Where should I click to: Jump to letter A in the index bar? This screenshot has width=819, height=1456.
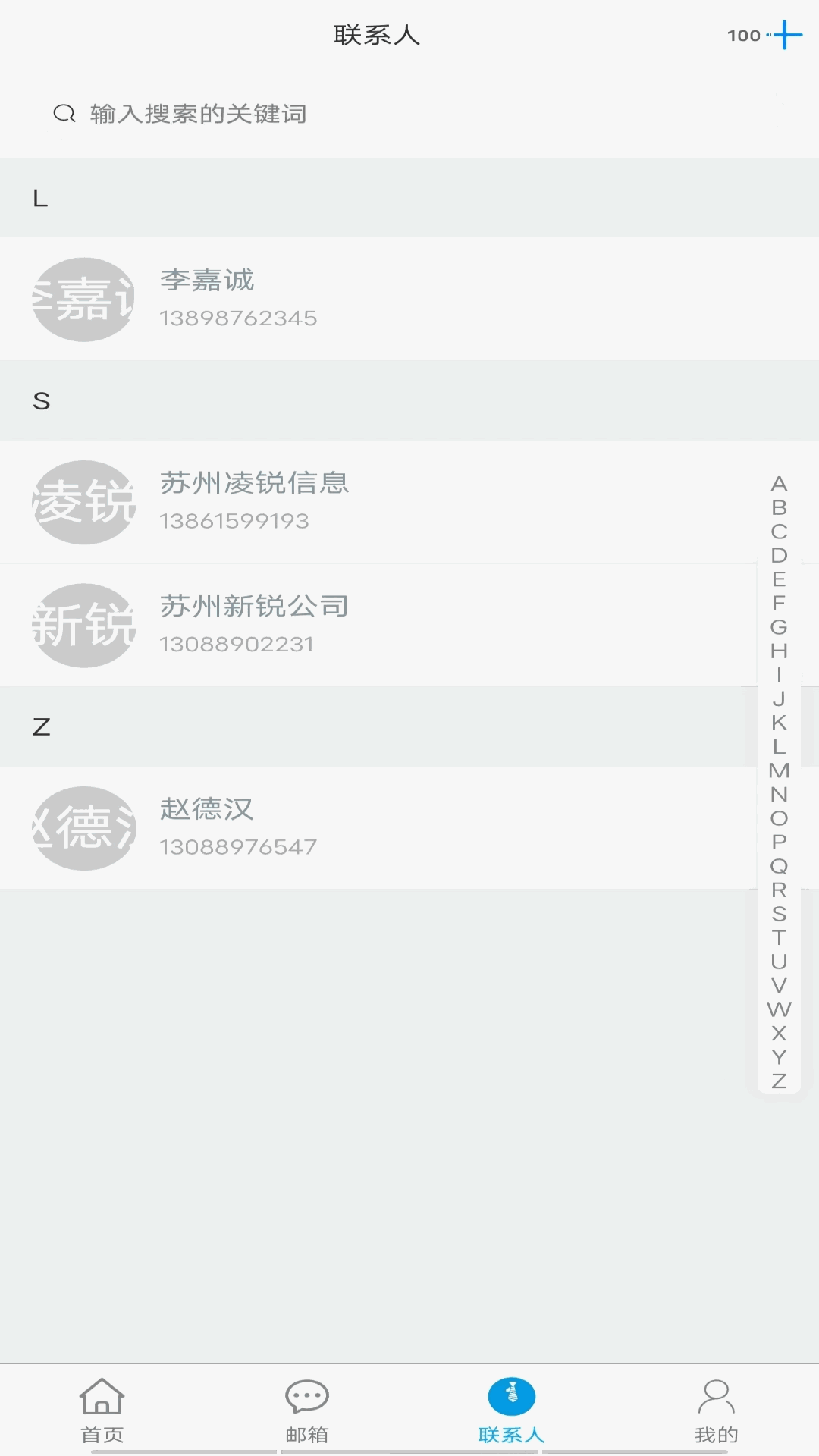pyautogui.click(x=779, y=484)
